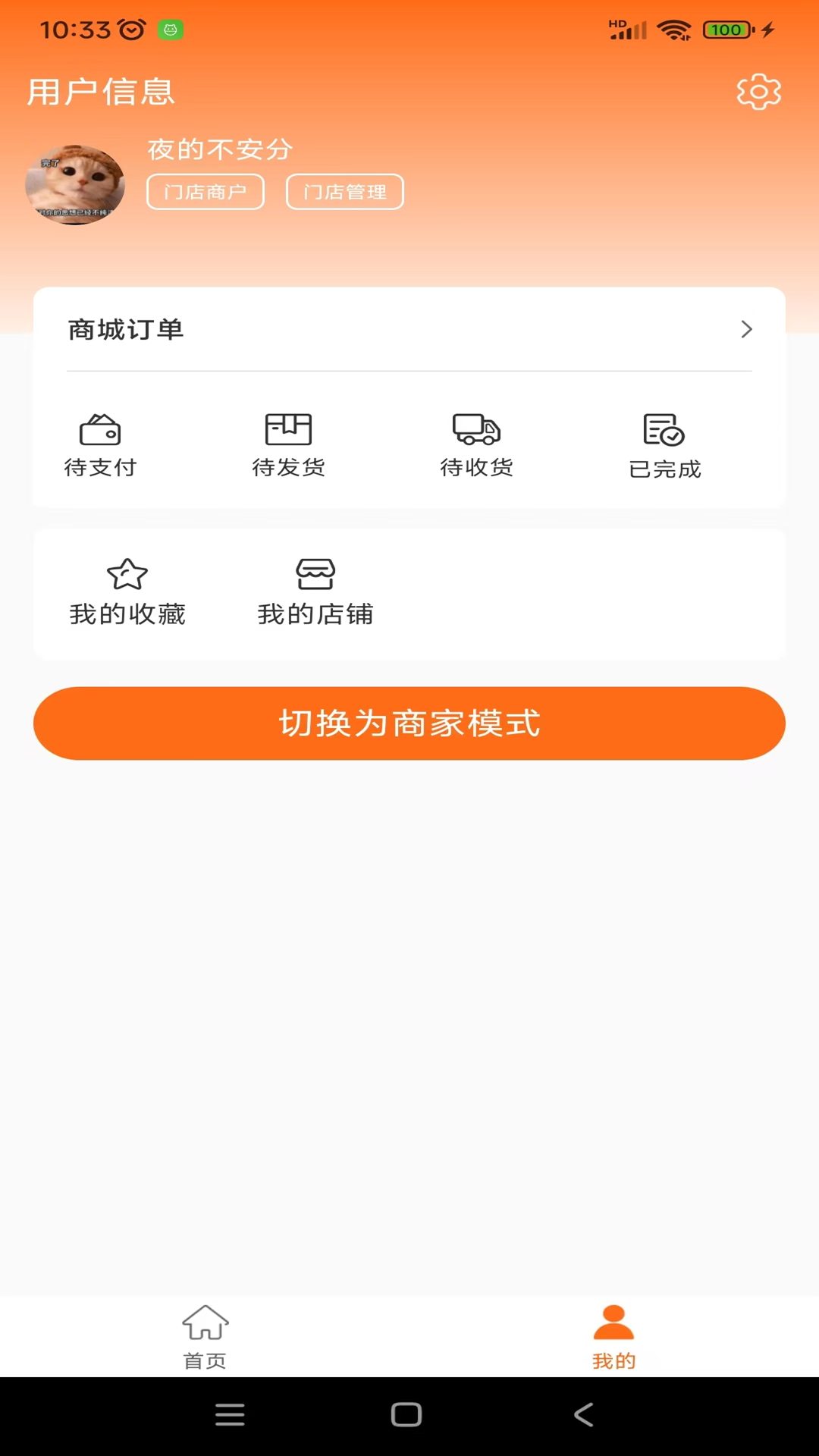
Task: Tap the 门店商户 tag
Action: (x=206, y=192)
